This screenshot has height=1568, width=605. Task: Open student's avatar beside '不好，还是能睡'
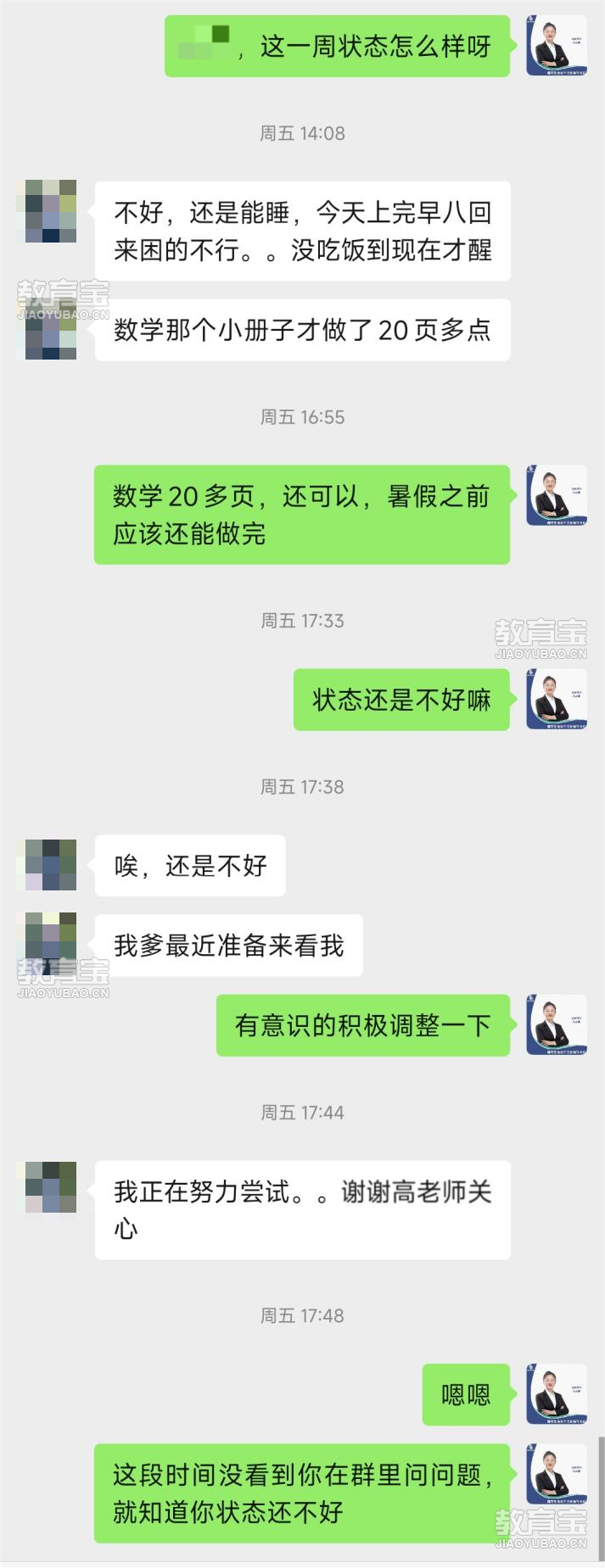(47, 211)
